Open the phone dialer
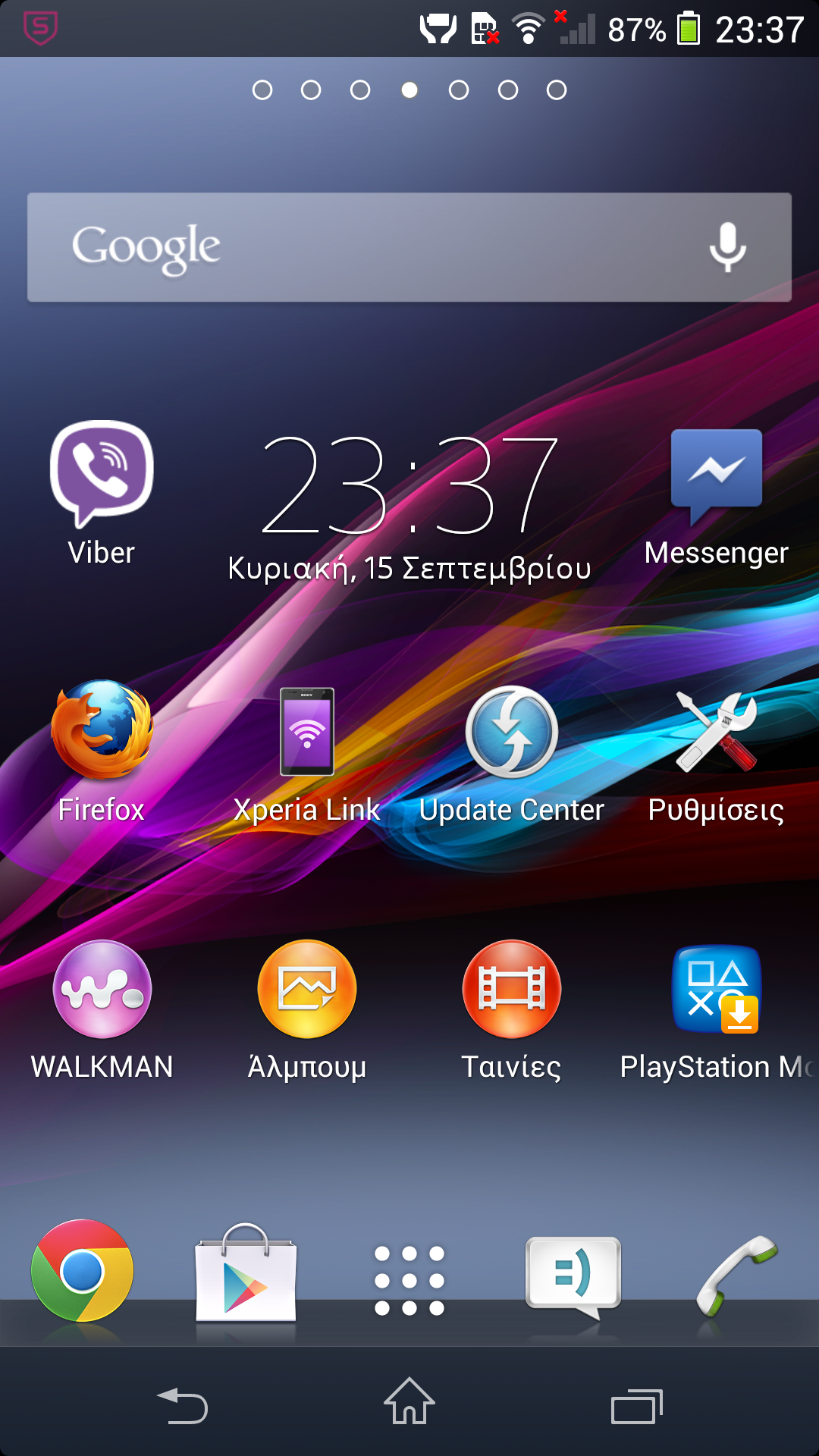819x1456 pixels. [x=737, y=1274]
